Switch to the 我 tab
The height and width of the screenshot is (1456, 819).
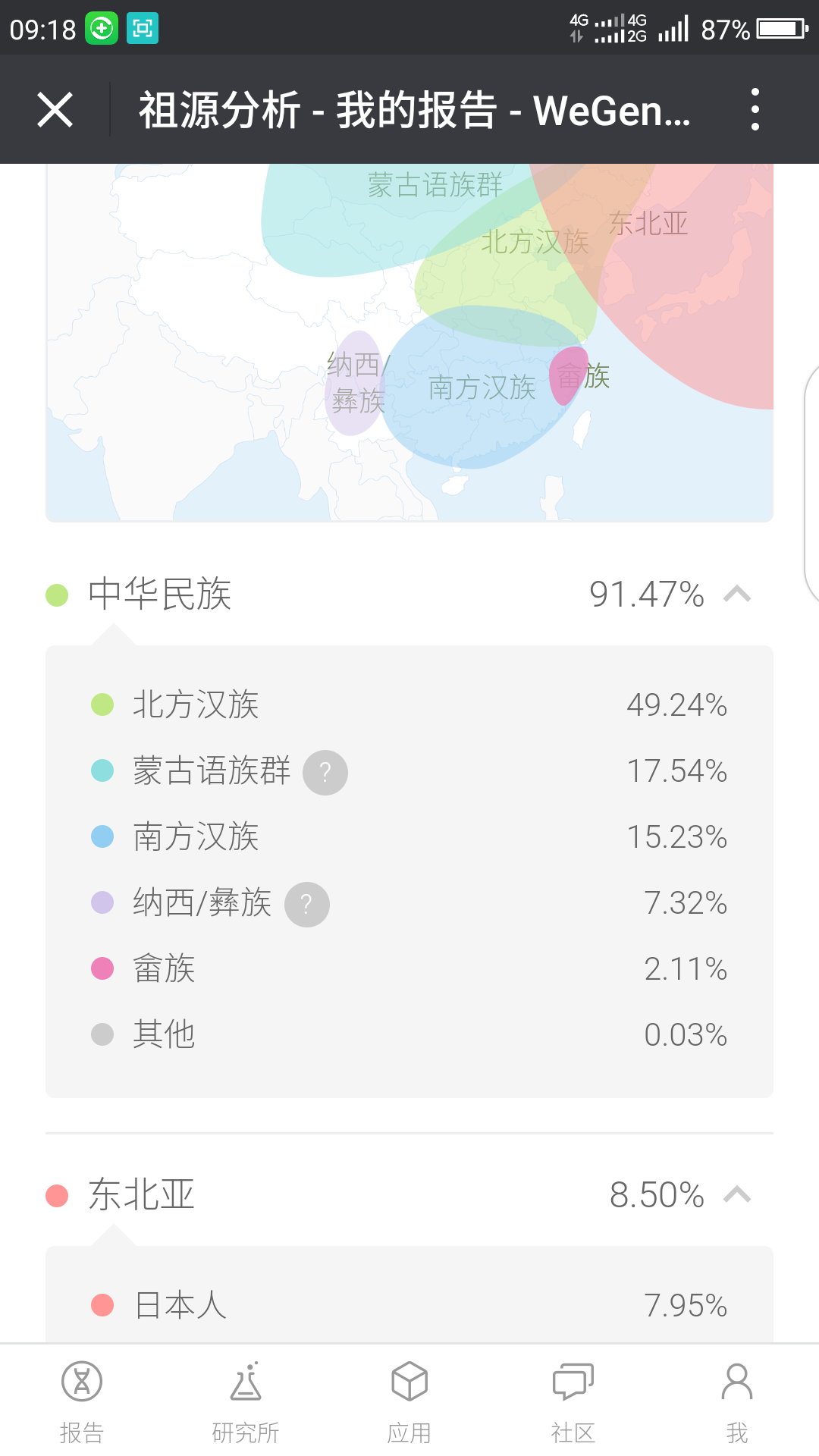(x=737, y=1401)
